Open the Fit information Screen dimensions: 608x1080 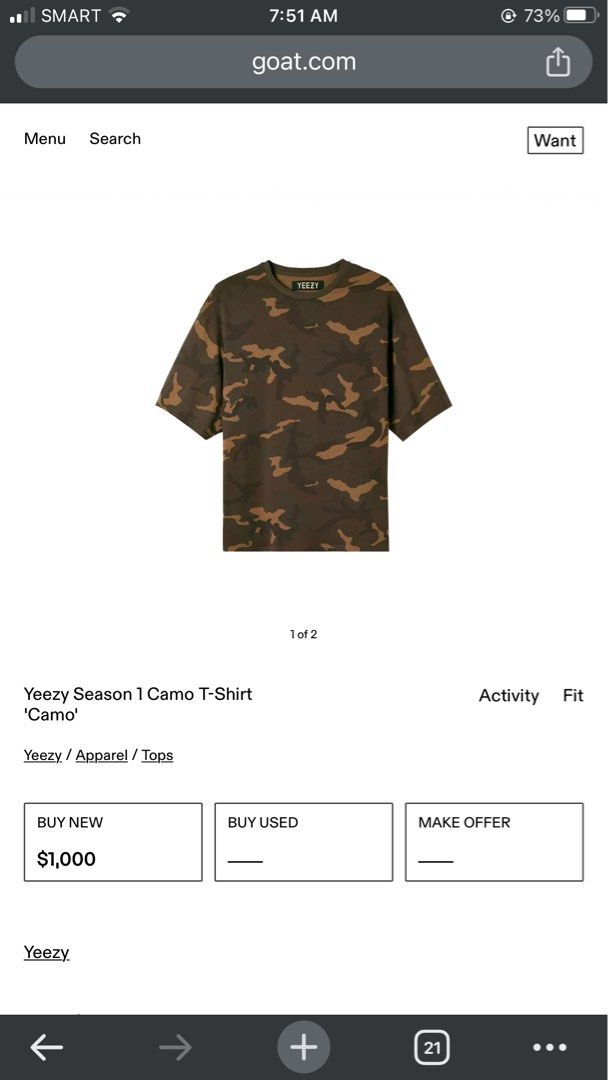tap(573, 696)
